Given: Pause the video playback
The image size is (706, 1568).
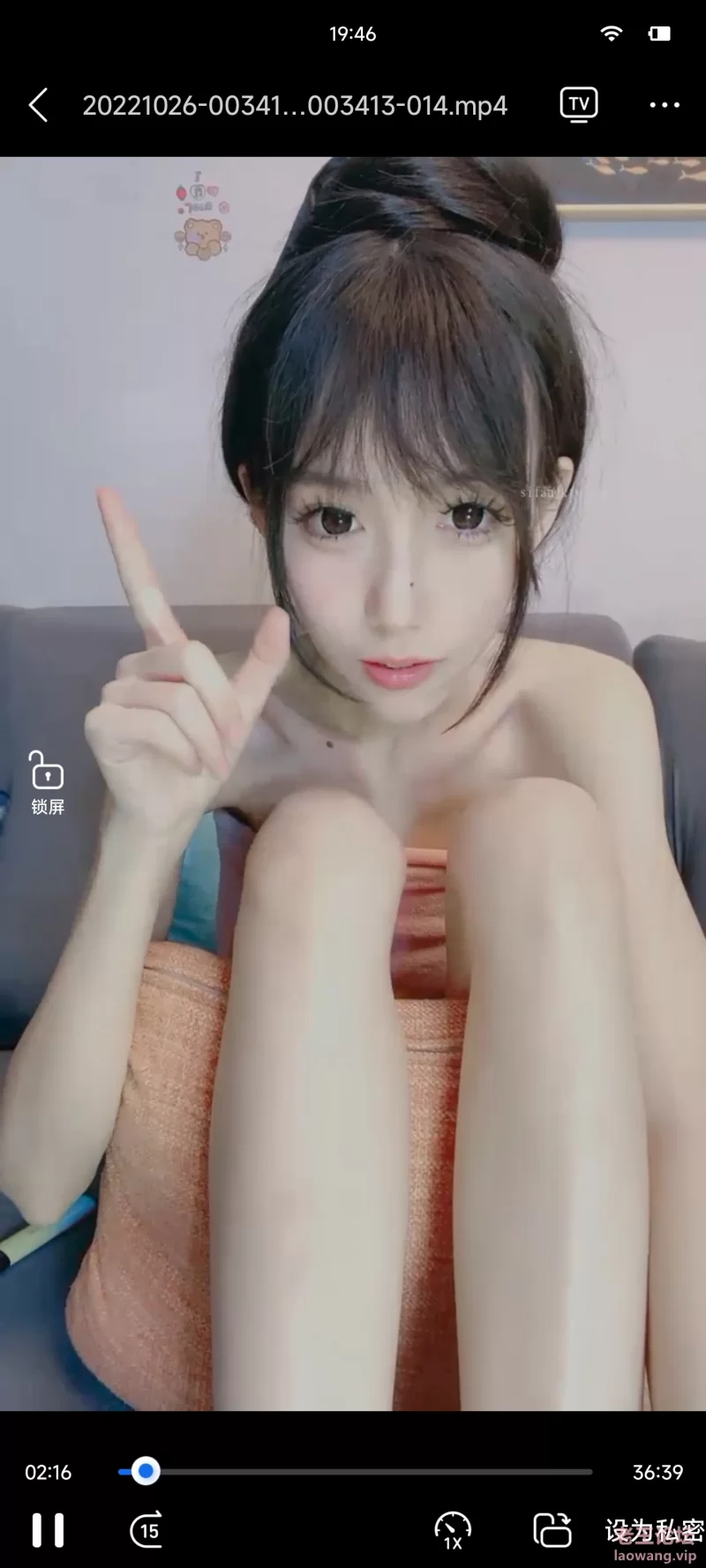Looking at the screenshot, I should (49, 1530).
